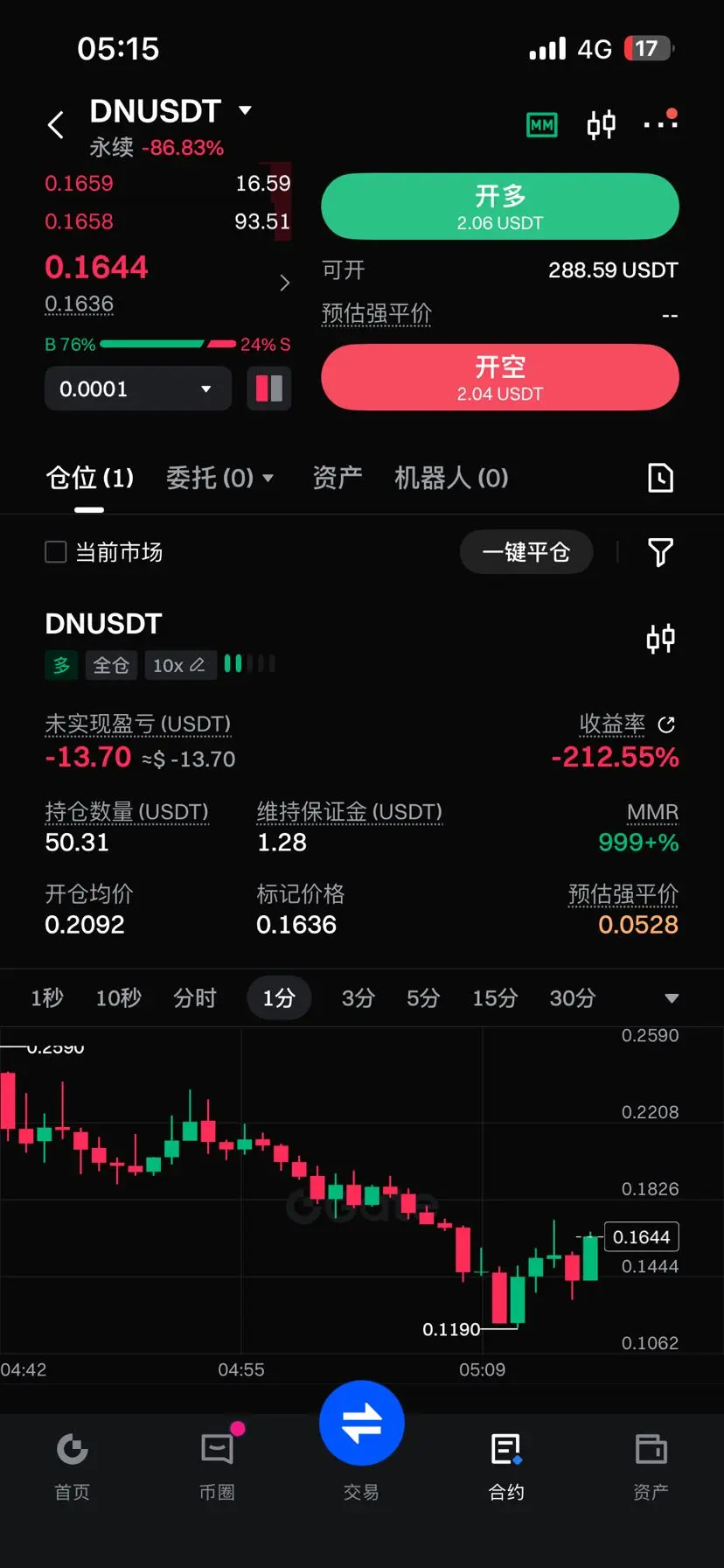Image resolution: width=724 pixels, height=1568 pixels.
Task: Expand the 0.0001 price precision dropdown
Action: coord(138,388)
